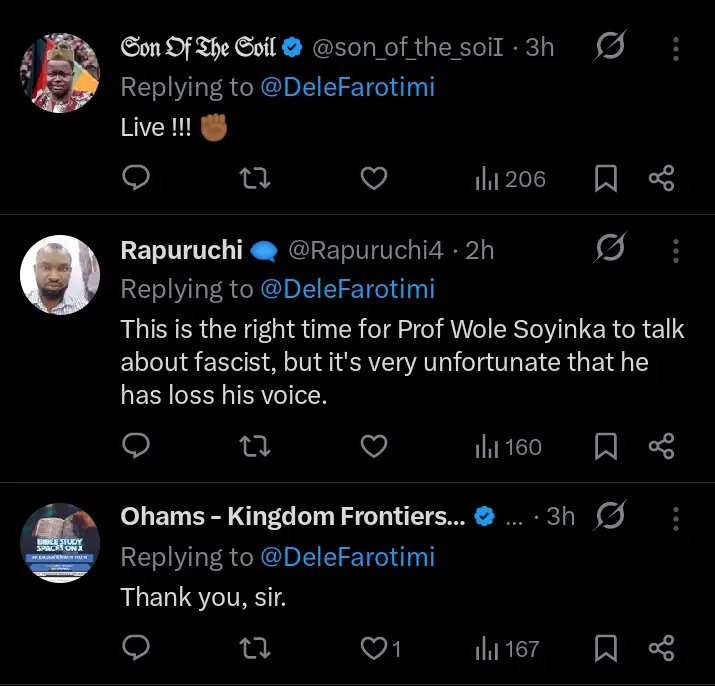
Task: Repost Rapuruchi's reply
Action: click(x=255, y=447)
